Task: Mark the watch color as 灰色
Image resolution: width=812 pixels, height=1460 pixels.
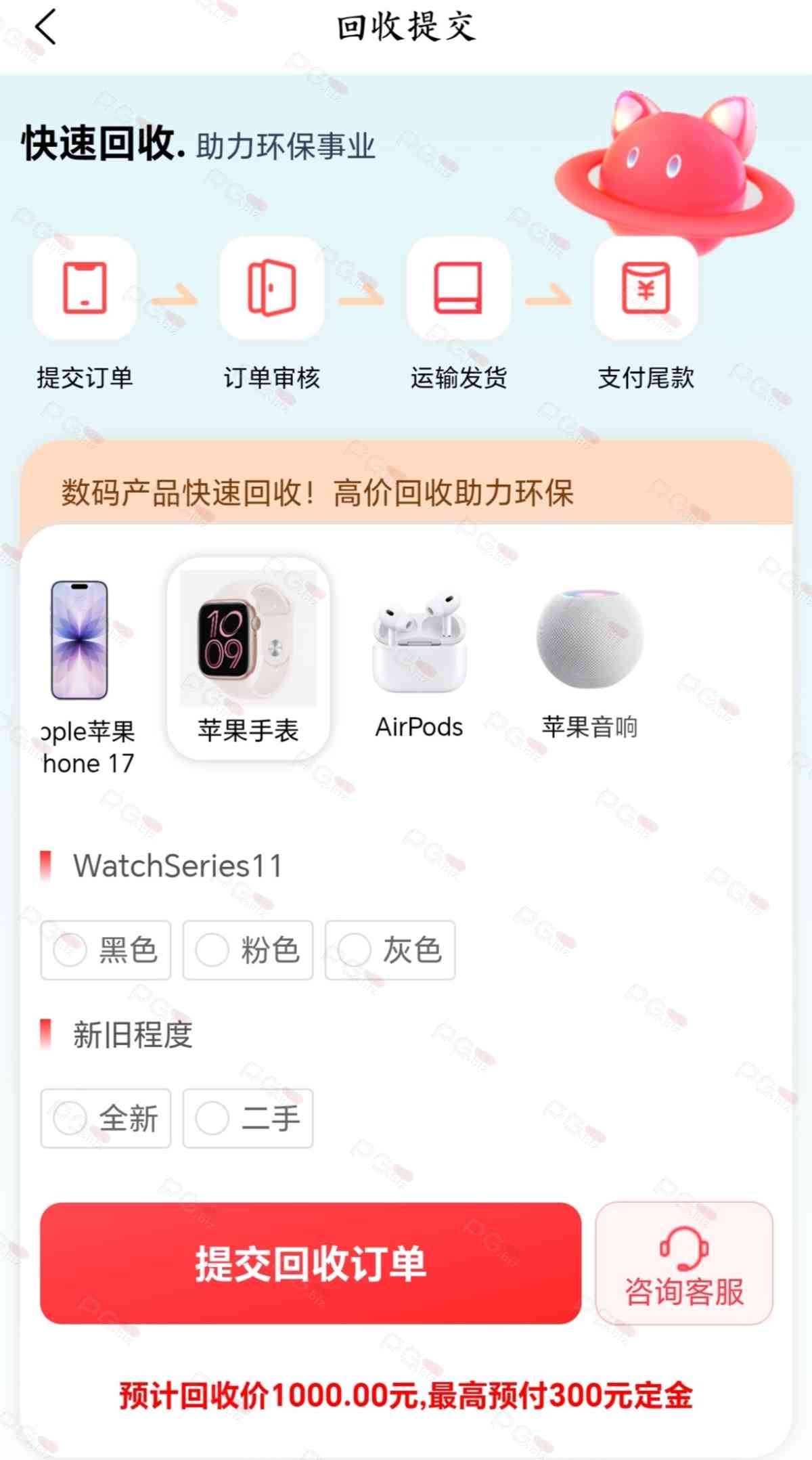Action: point(390,950)
